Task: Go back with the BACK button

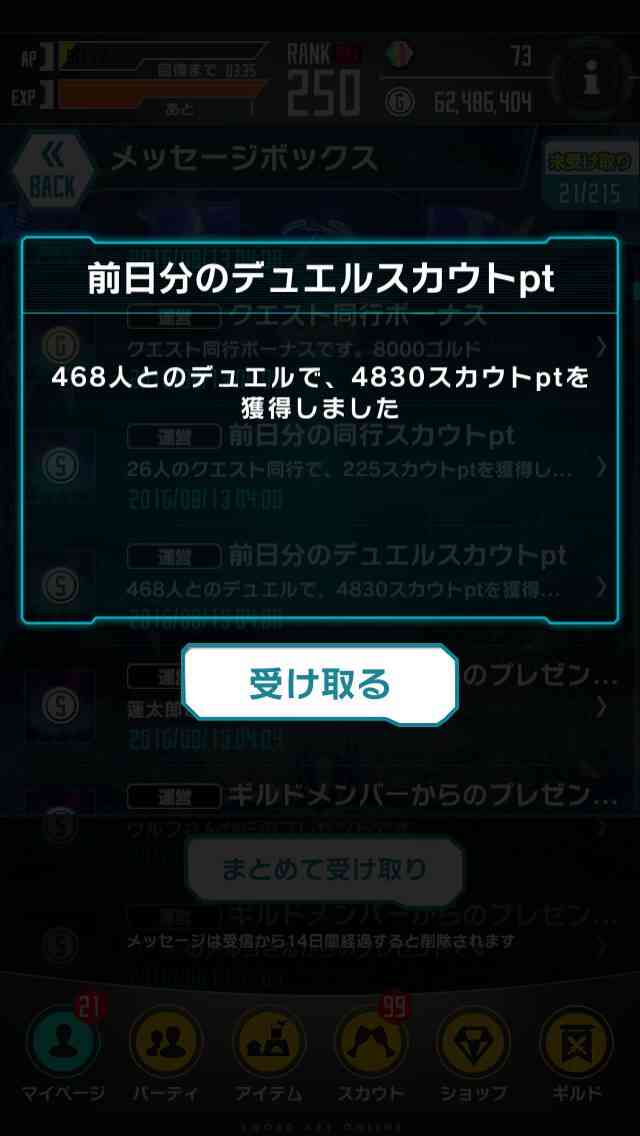Action: pos(52,171)
